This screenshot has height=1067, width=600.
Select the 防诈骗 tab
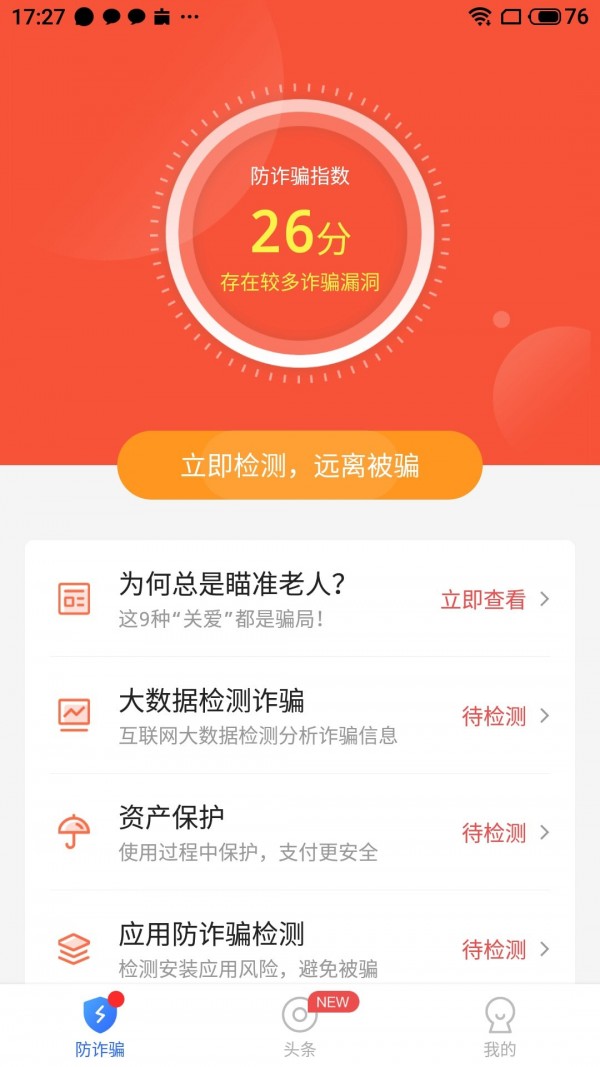click(x=100, y=1026)
